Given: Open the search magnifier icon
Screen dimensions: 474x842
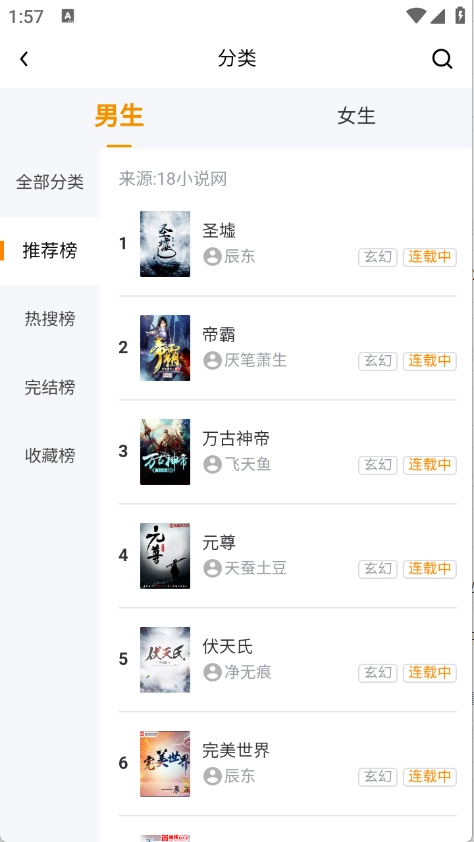Looking at the screenshot, I should [442, 59].
